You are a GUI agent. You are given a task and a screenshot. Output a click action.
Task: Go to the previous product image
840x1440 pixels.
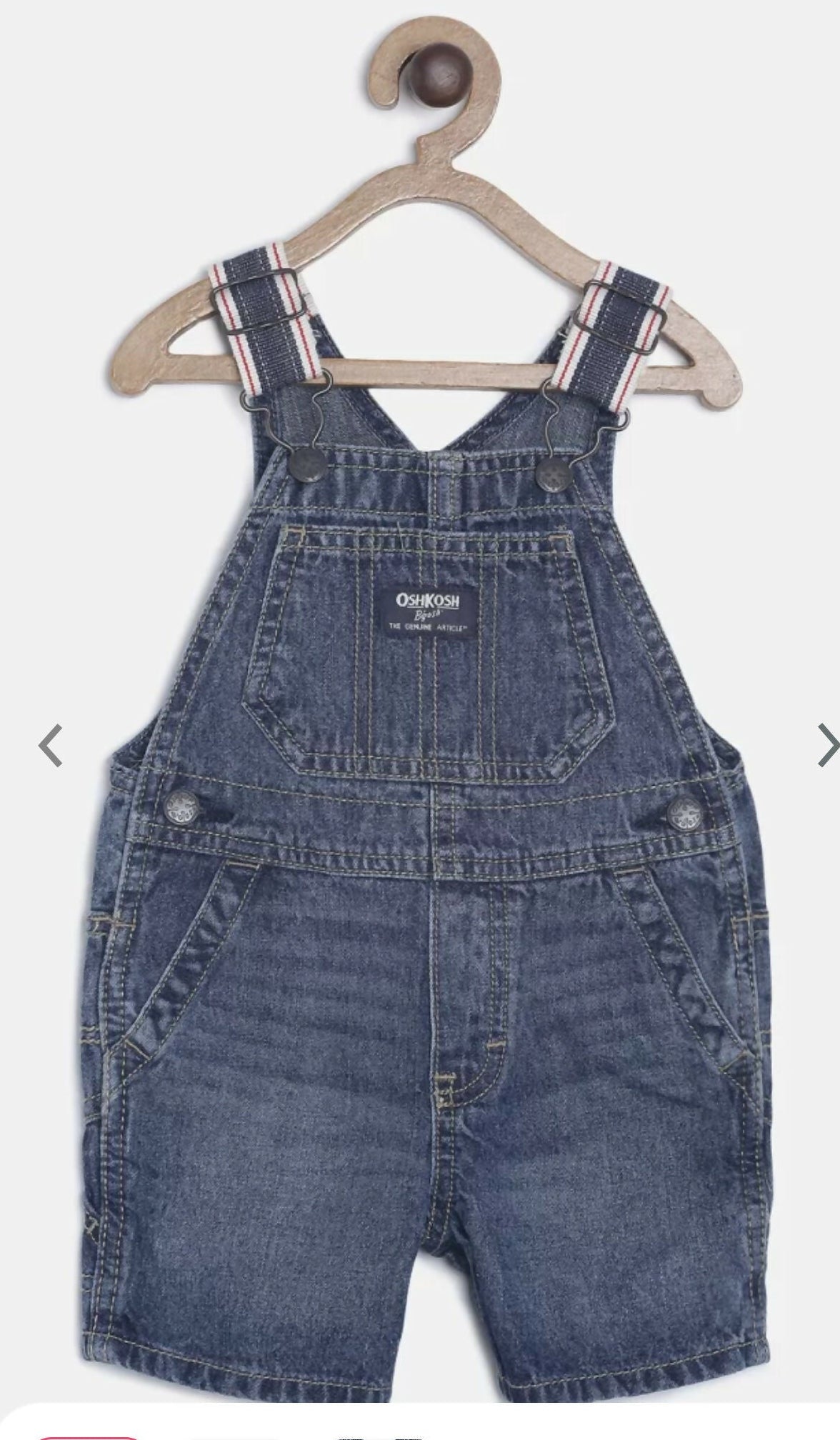click(x=50, y=745)
